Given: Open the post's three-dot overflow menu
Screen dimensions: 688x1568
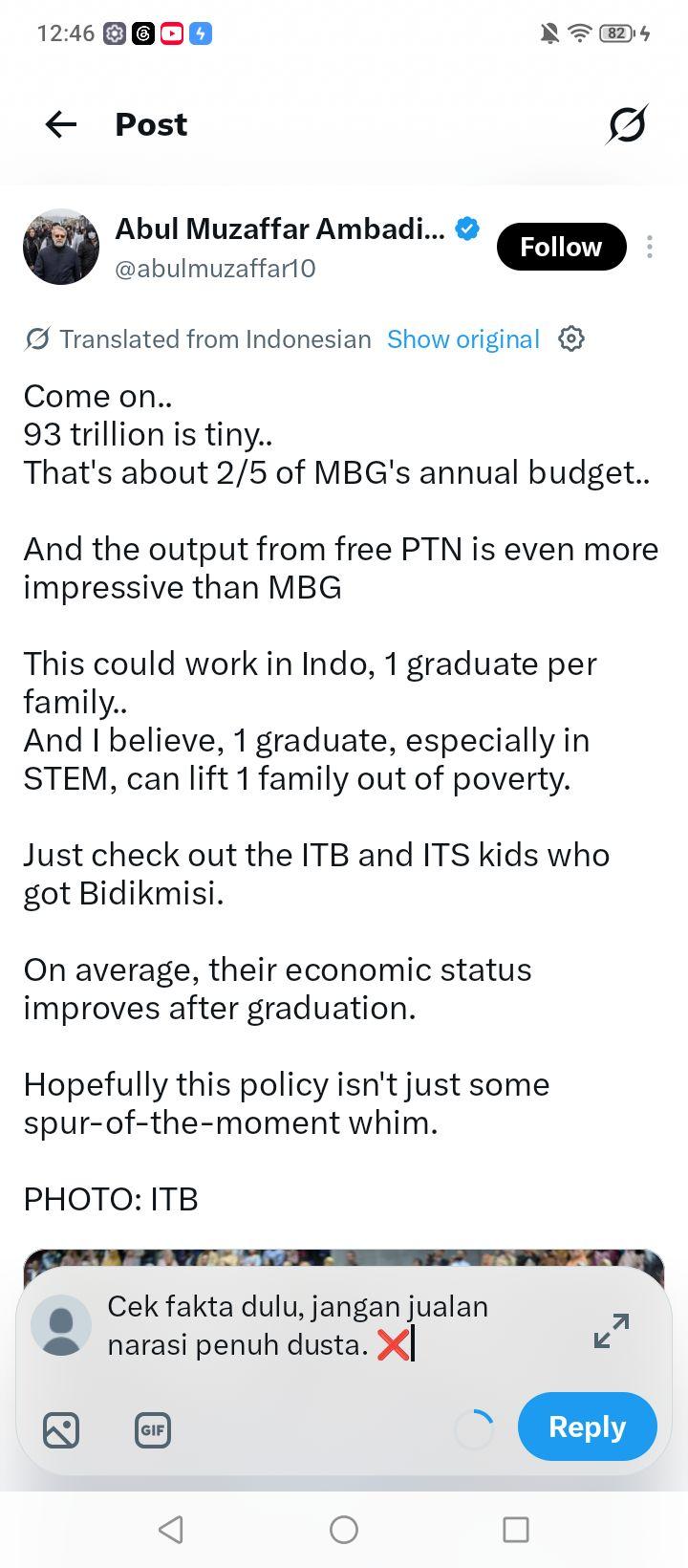Looking at the screenshot, I should click(x=650, y=247).
